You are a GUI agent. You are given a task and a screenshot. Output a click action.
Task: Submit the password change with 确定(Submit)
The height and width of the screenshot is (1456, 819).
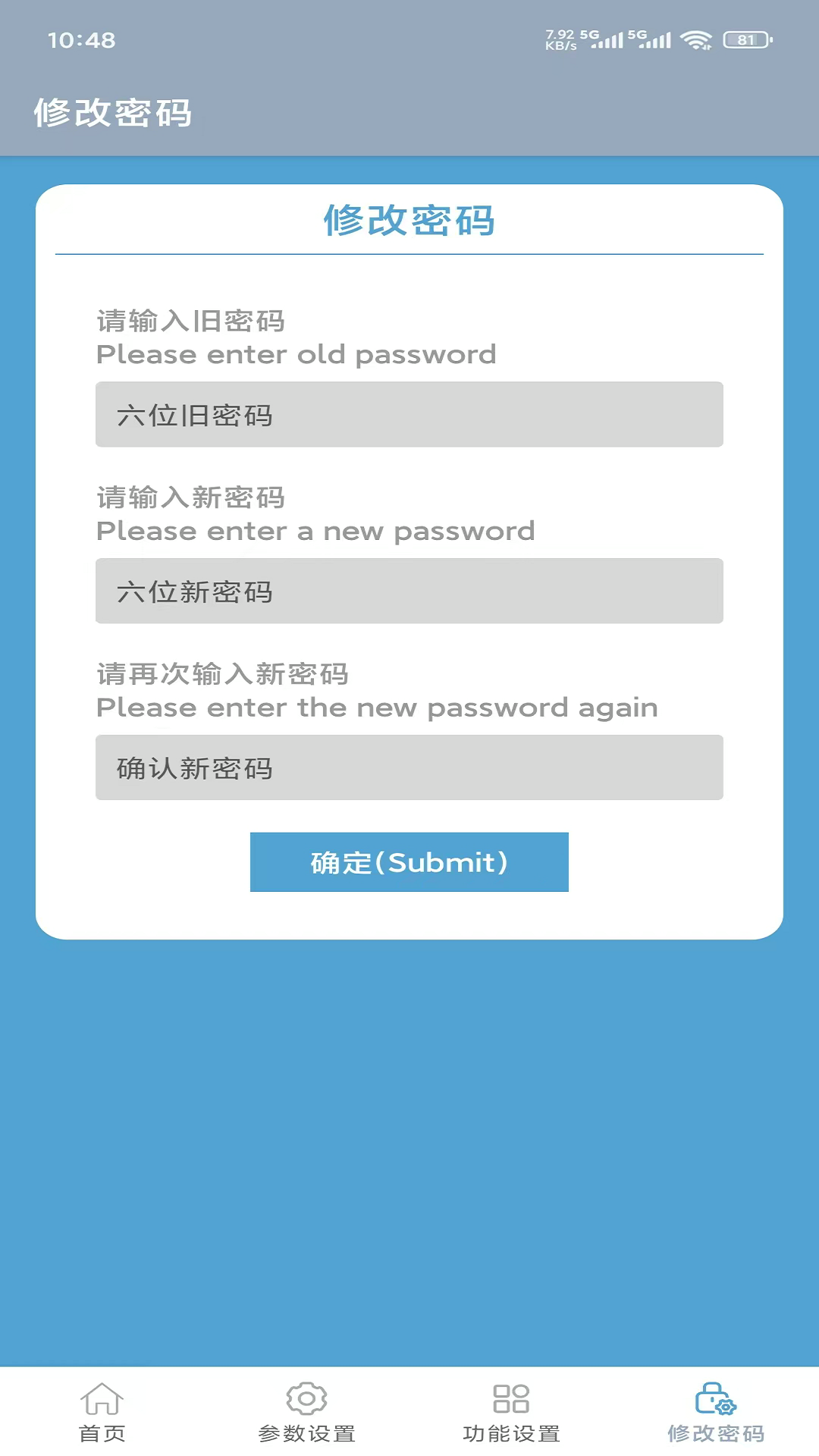[409, 862]
